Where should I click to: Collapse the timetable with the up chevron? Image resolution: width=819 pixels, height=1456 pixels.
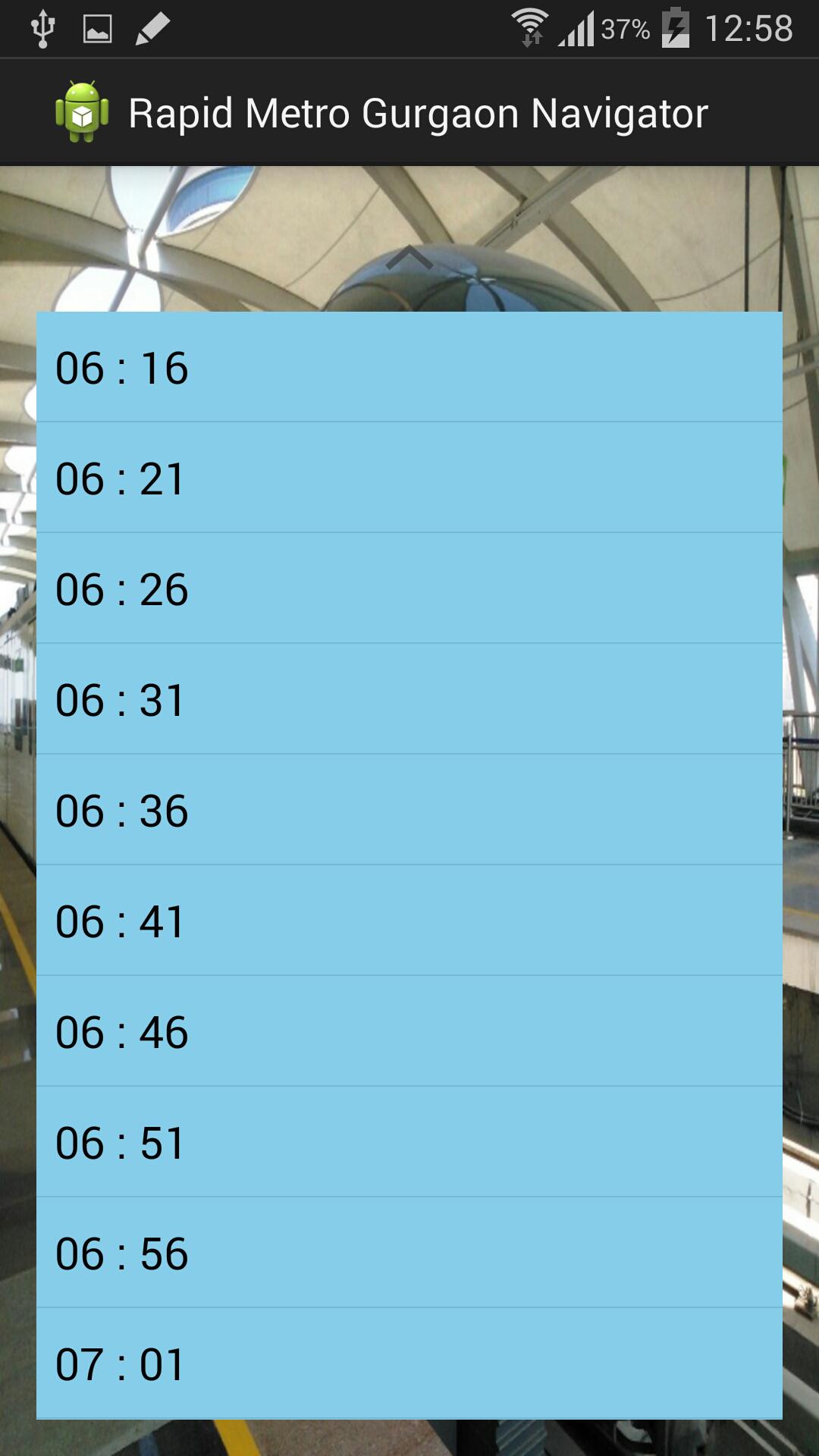tap(409, 258)
